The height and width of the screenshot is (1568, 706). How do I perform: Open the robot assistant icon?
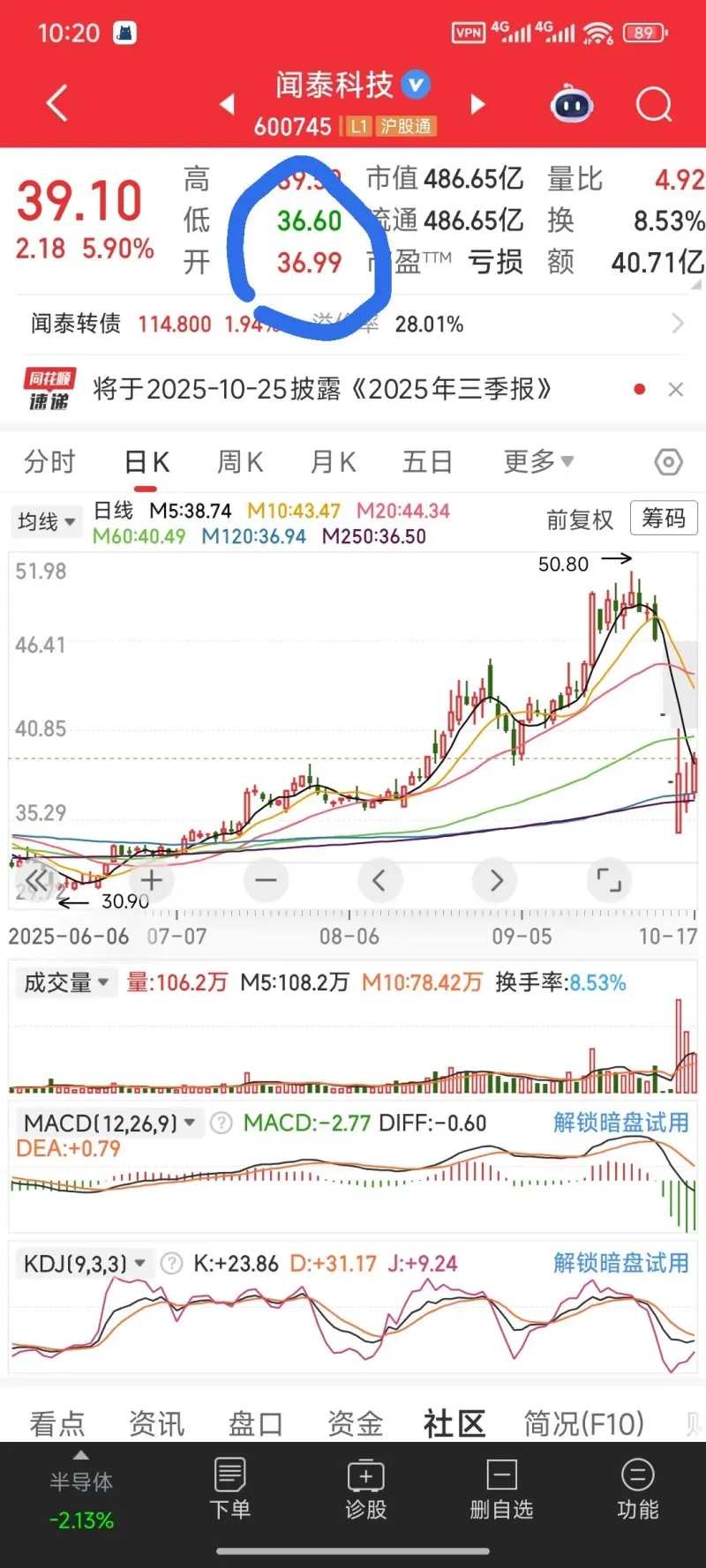572,105
